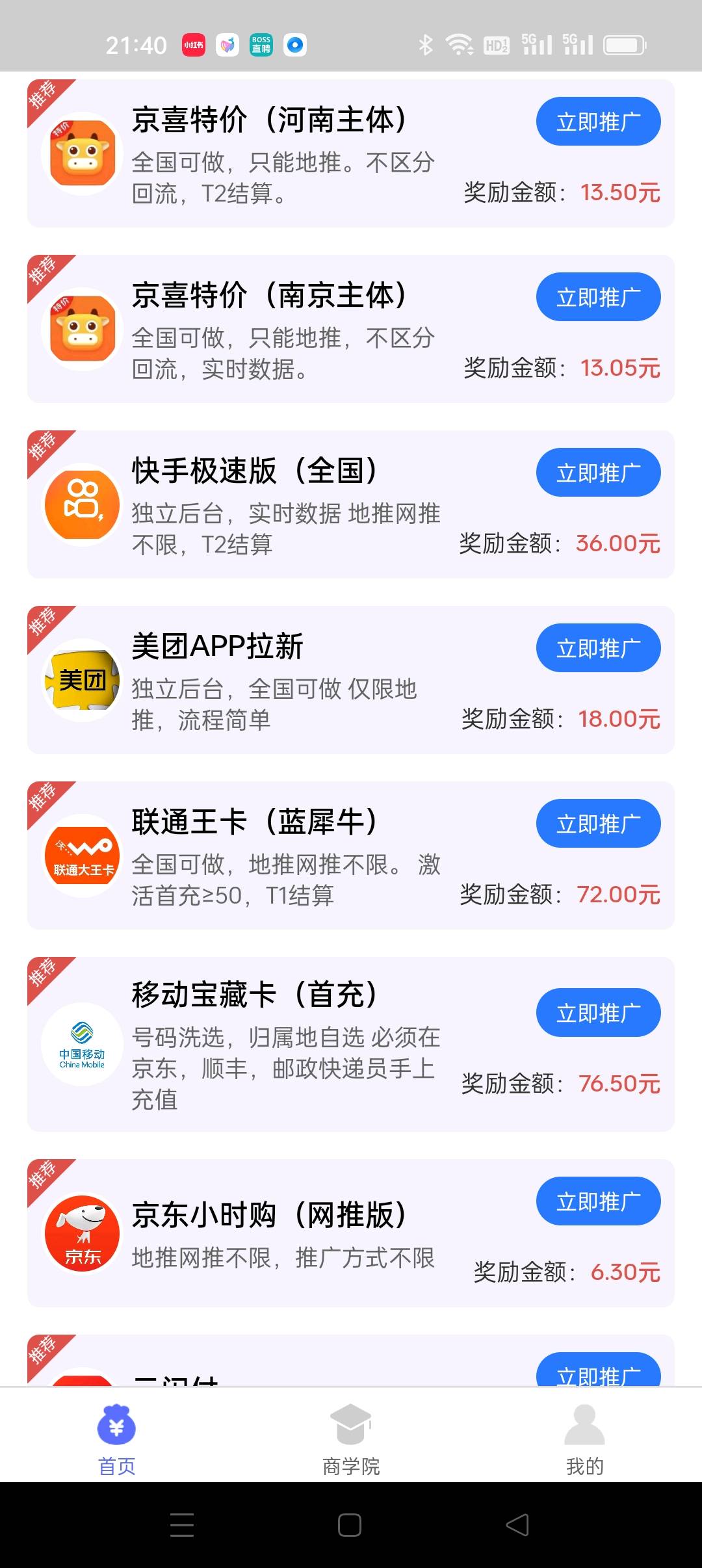View details of 联通王卡（蓝犀牛）
Screen dimensions: 702x1568
(x=351, y=856)
